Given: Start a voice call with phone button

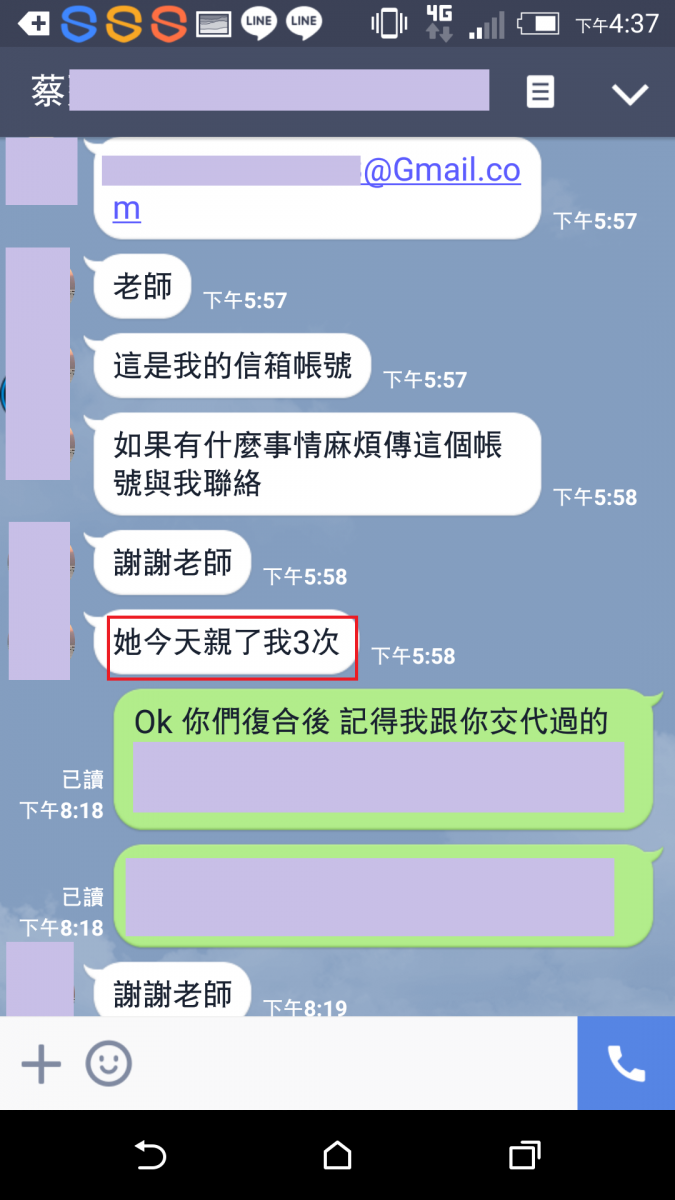Looking at the screenshot, I should point(626,1064).
